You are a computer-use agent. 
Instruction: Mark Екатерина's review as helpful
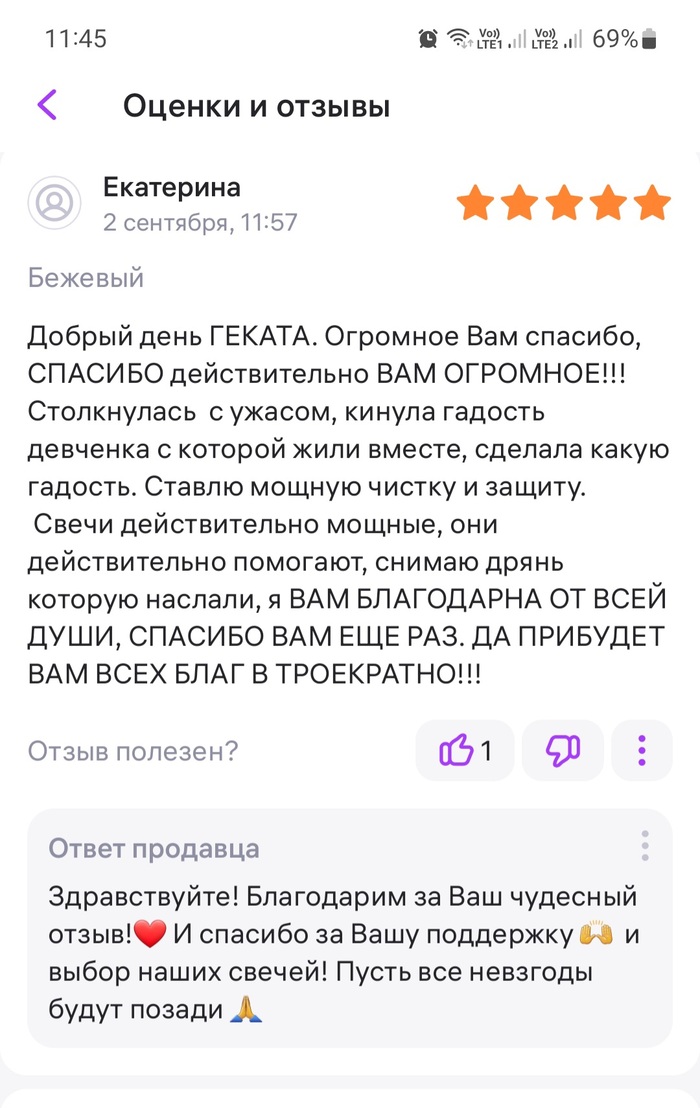pos(465,750)
